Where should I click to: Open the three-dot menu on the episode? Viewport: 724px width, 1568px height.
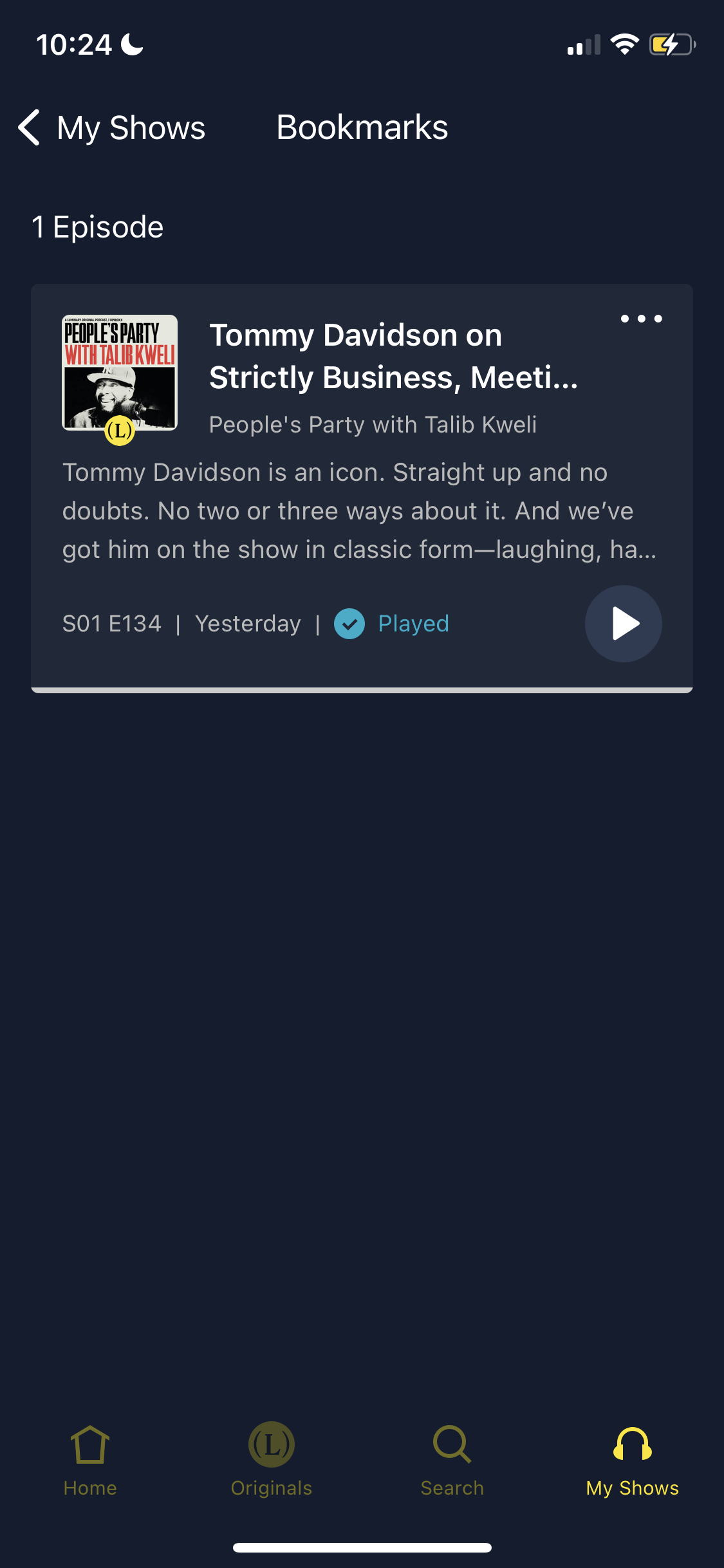click(641, 319)
